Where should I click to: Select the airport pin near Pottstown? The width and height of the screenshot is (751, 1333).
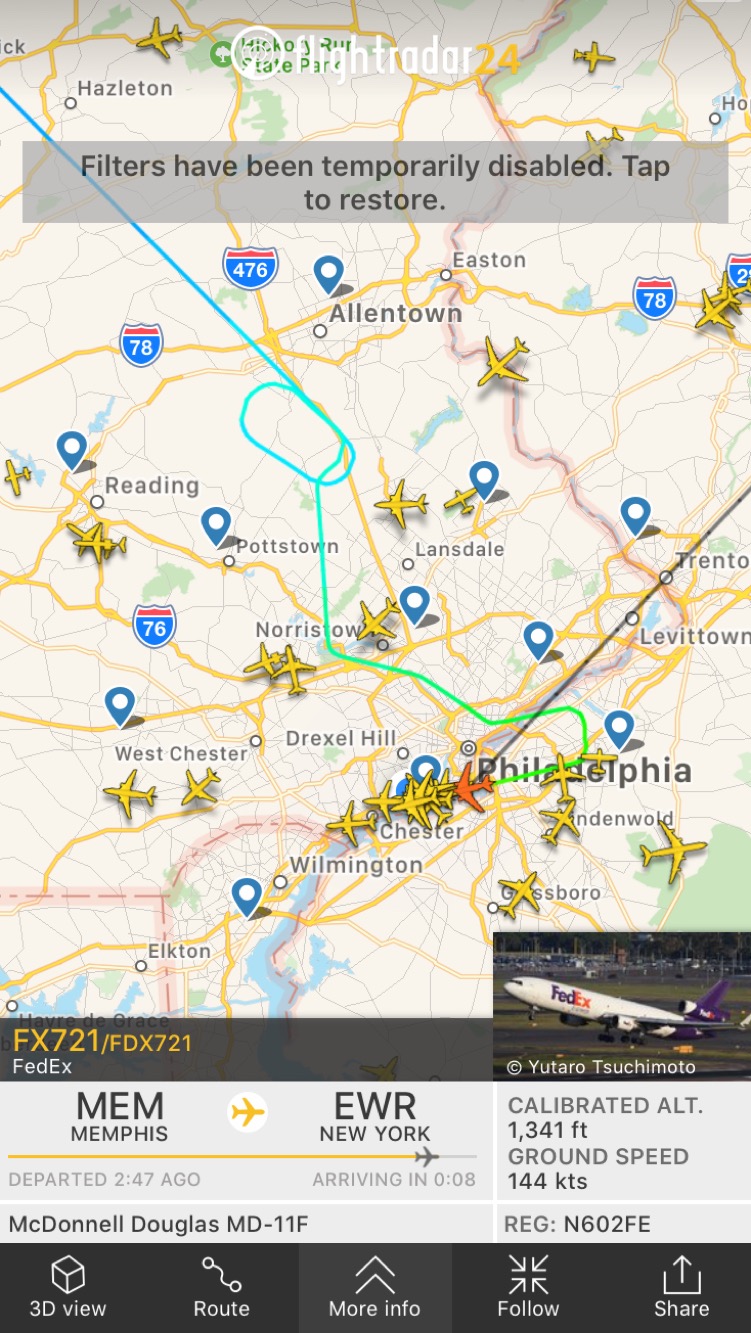click(x=217, y=524)
